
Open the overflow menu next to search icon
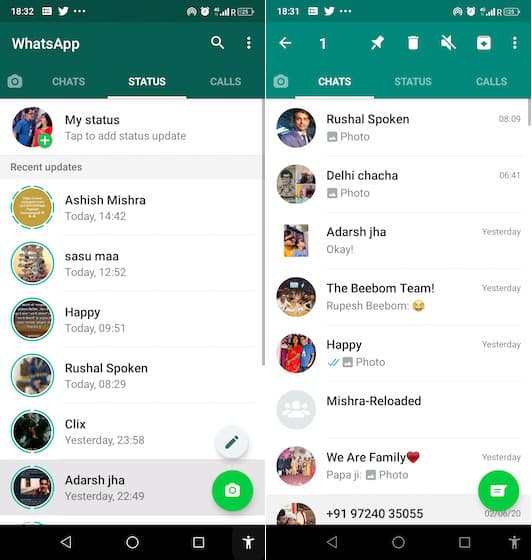249,43
